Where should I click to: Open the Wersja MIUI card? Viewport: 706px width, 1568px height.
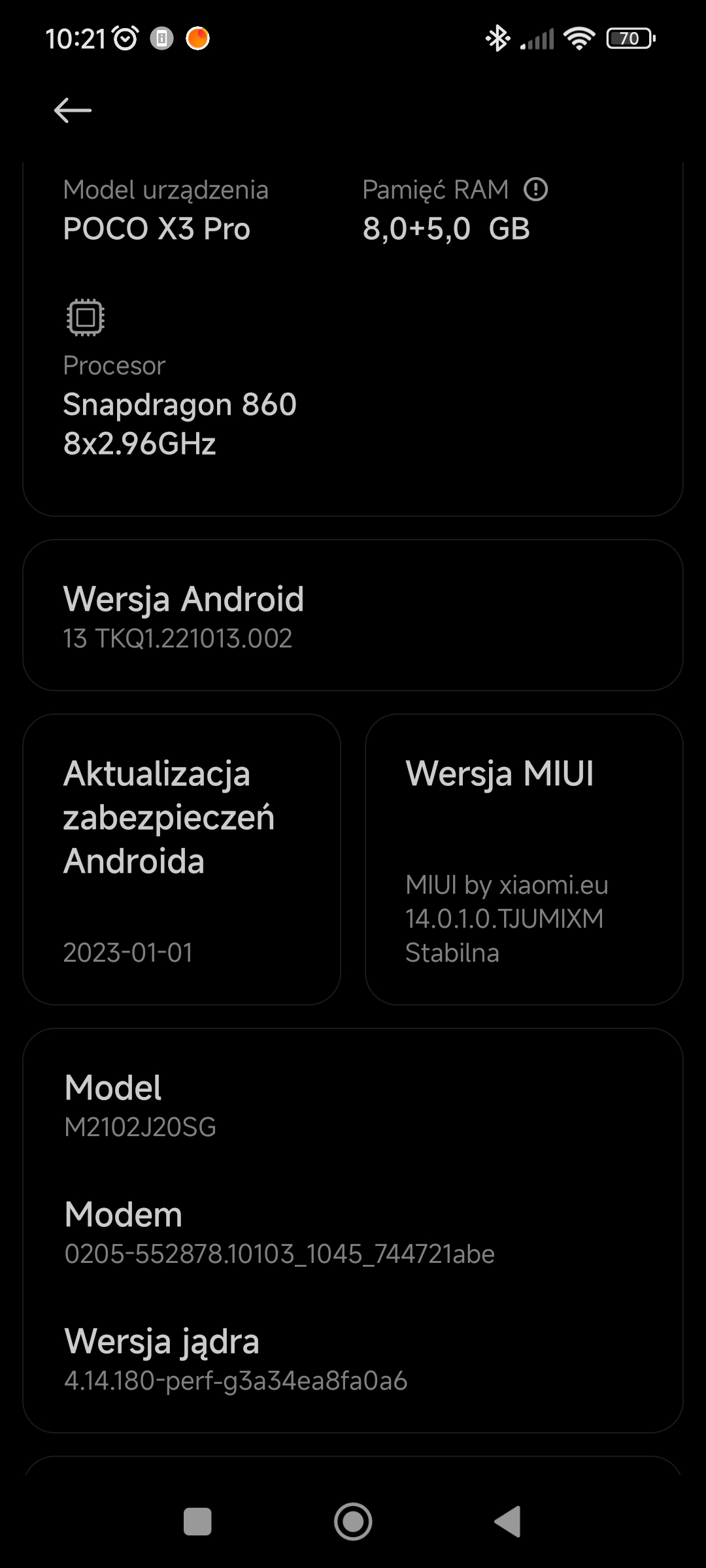click(524, 859)
